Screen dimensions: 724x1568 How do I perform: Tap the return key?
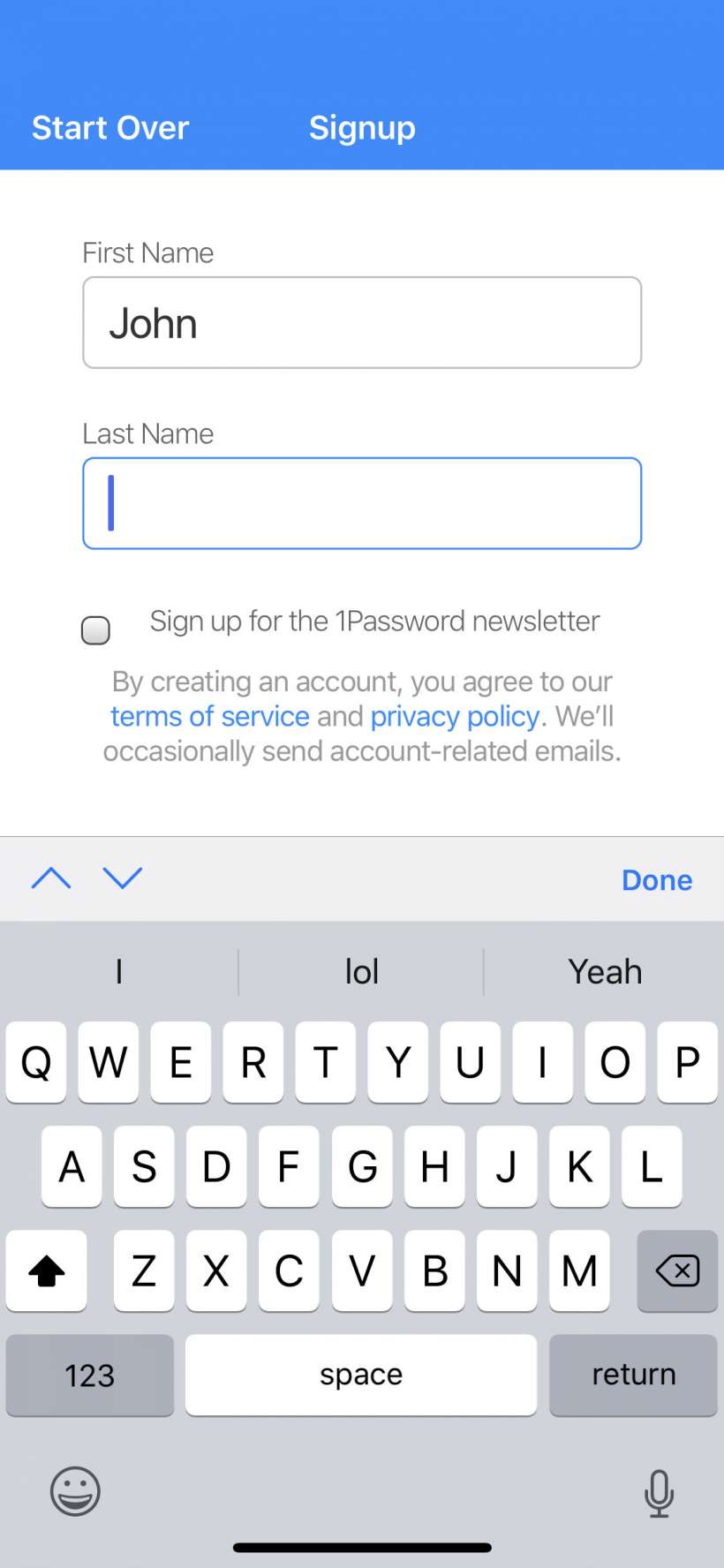coord(633,1375)
